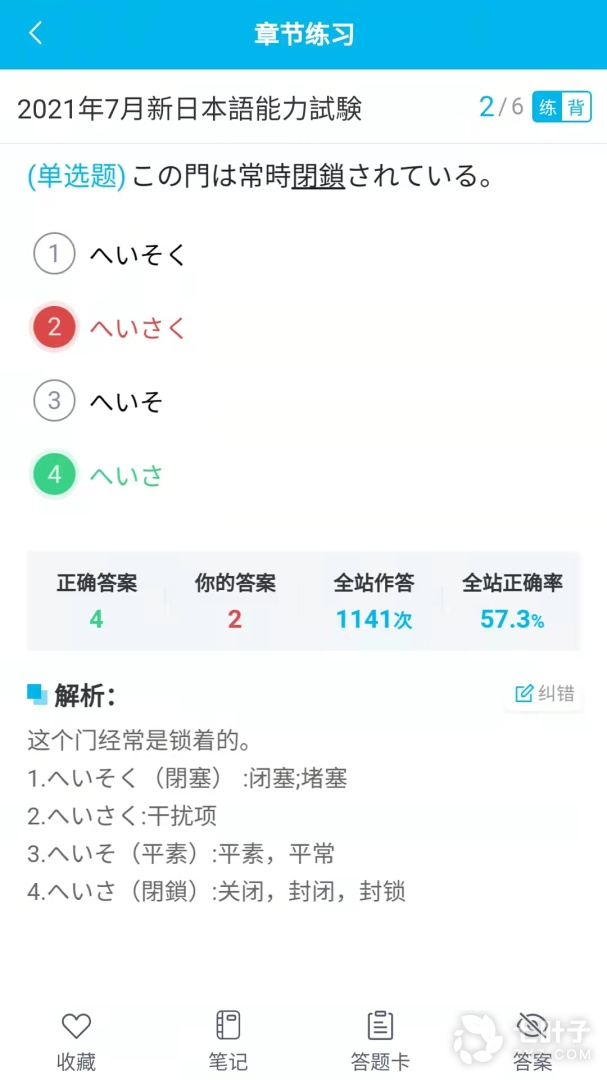Open the 答题卡 answer sheet
This screenshot has width=607, height=1080.
(380, 1040)
